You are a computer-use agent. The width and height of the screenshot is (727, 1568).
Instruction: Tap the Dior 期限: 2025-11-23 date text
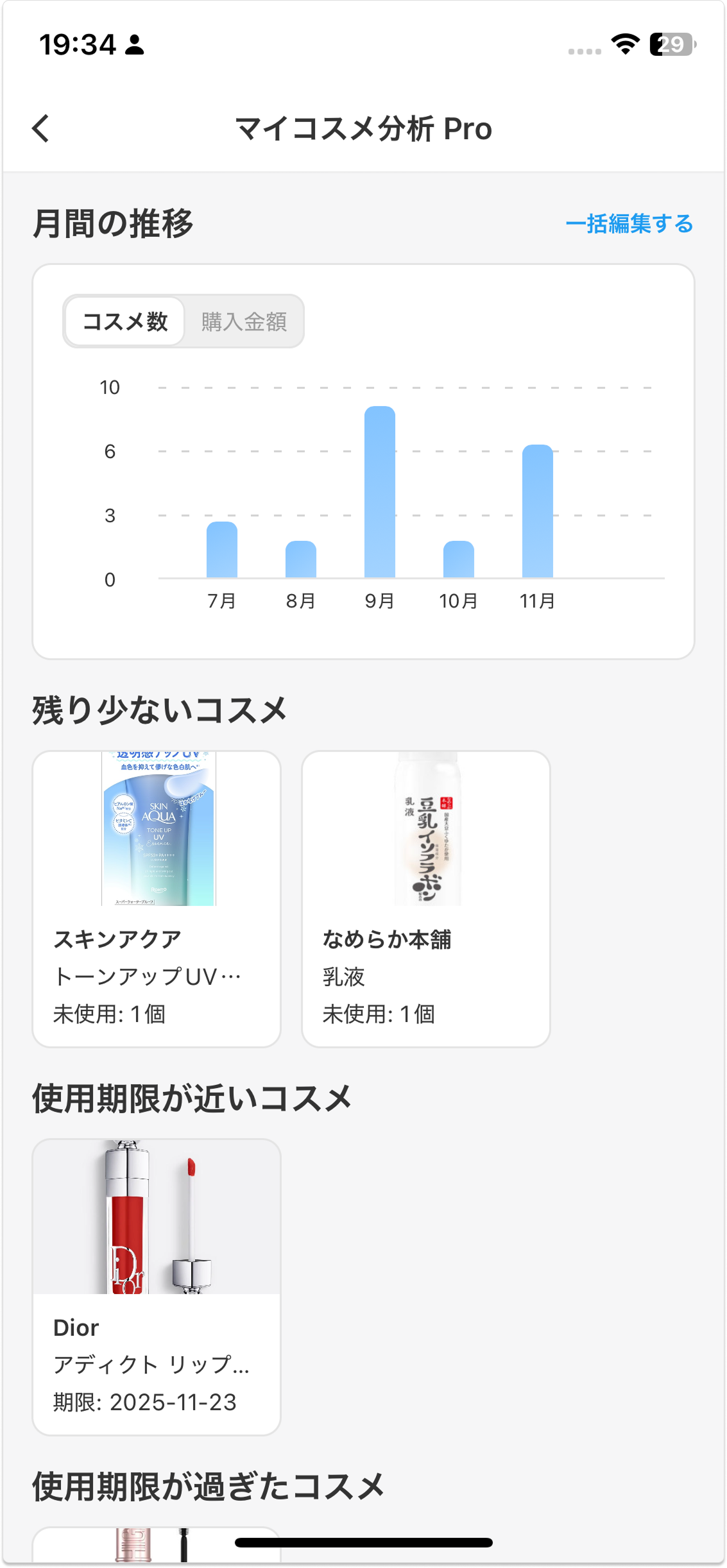point(146,1402)
